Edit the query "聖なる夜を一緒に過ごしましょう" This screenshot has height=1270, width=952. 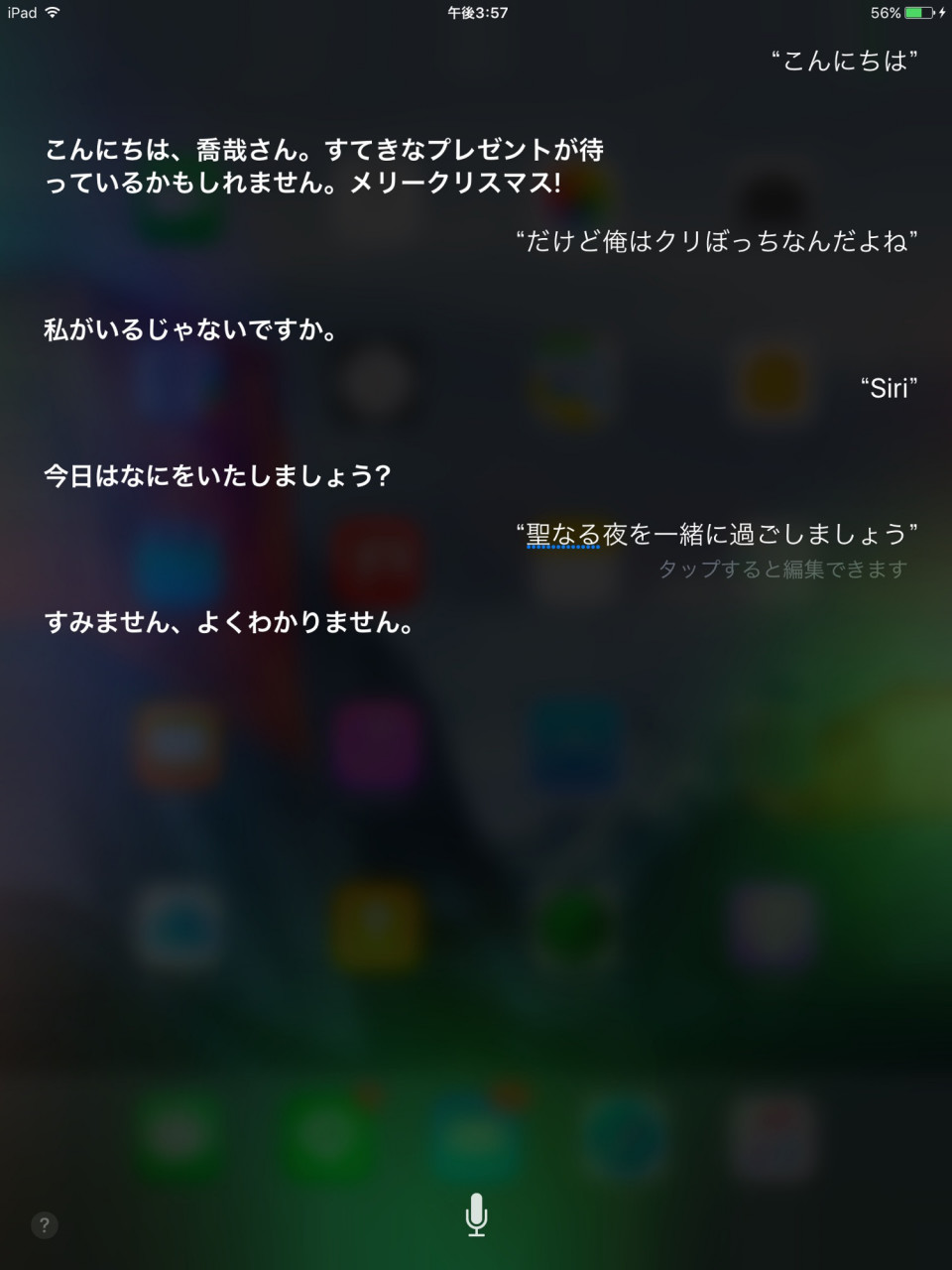(x=716, y=535)
